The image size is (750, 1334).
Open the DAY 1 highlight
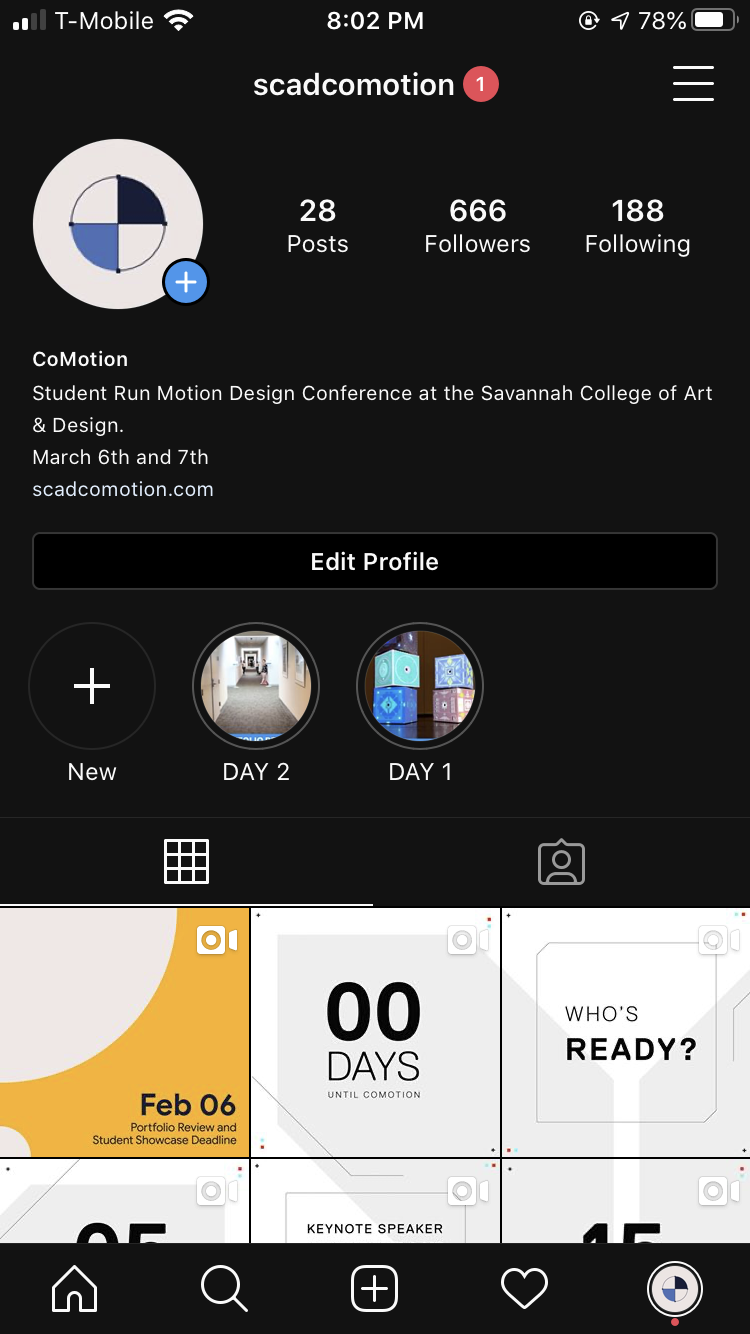click(x=420, y=687)
